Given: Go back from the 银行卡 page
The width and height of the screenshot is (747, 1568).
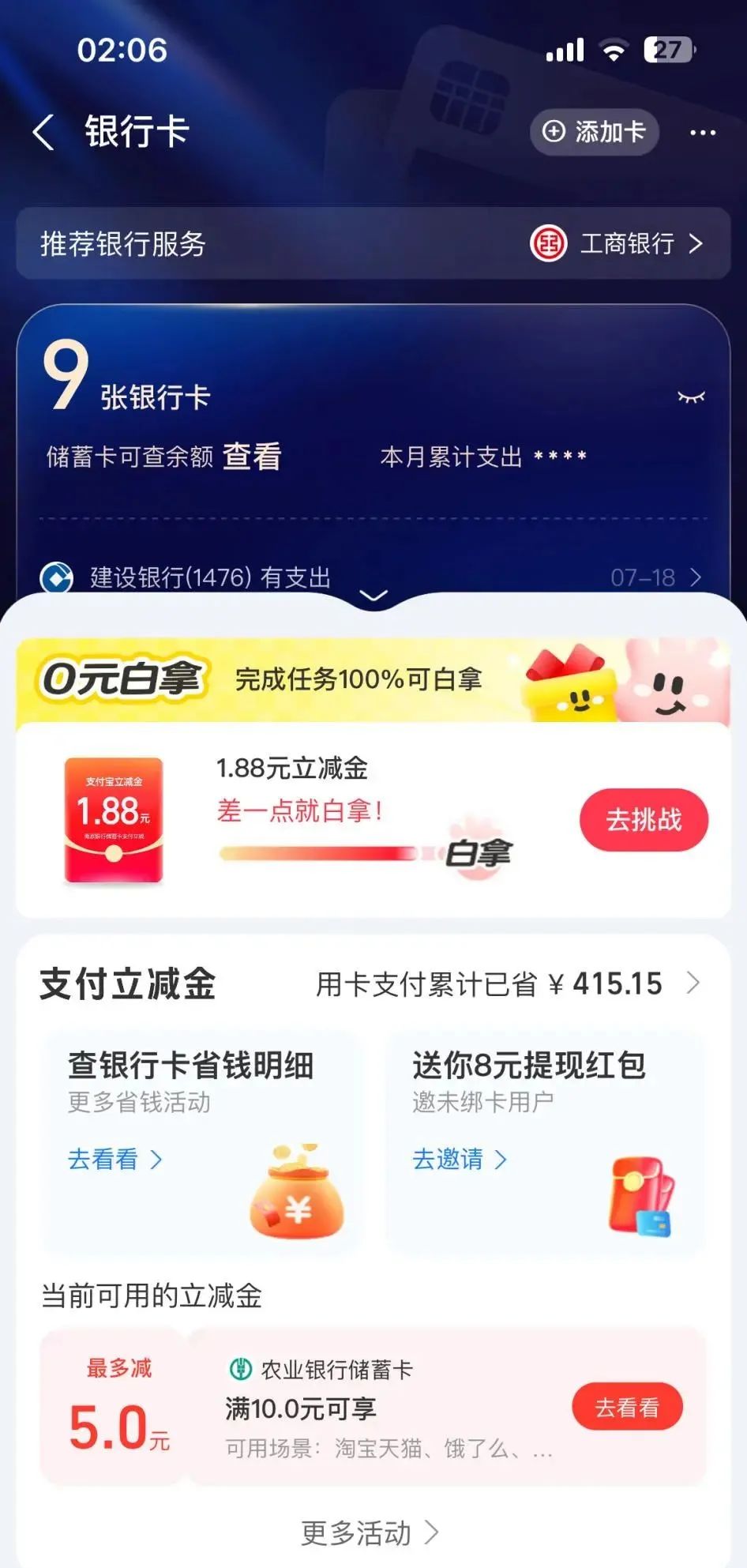Looking at the screenshot, I should point(44,132).
